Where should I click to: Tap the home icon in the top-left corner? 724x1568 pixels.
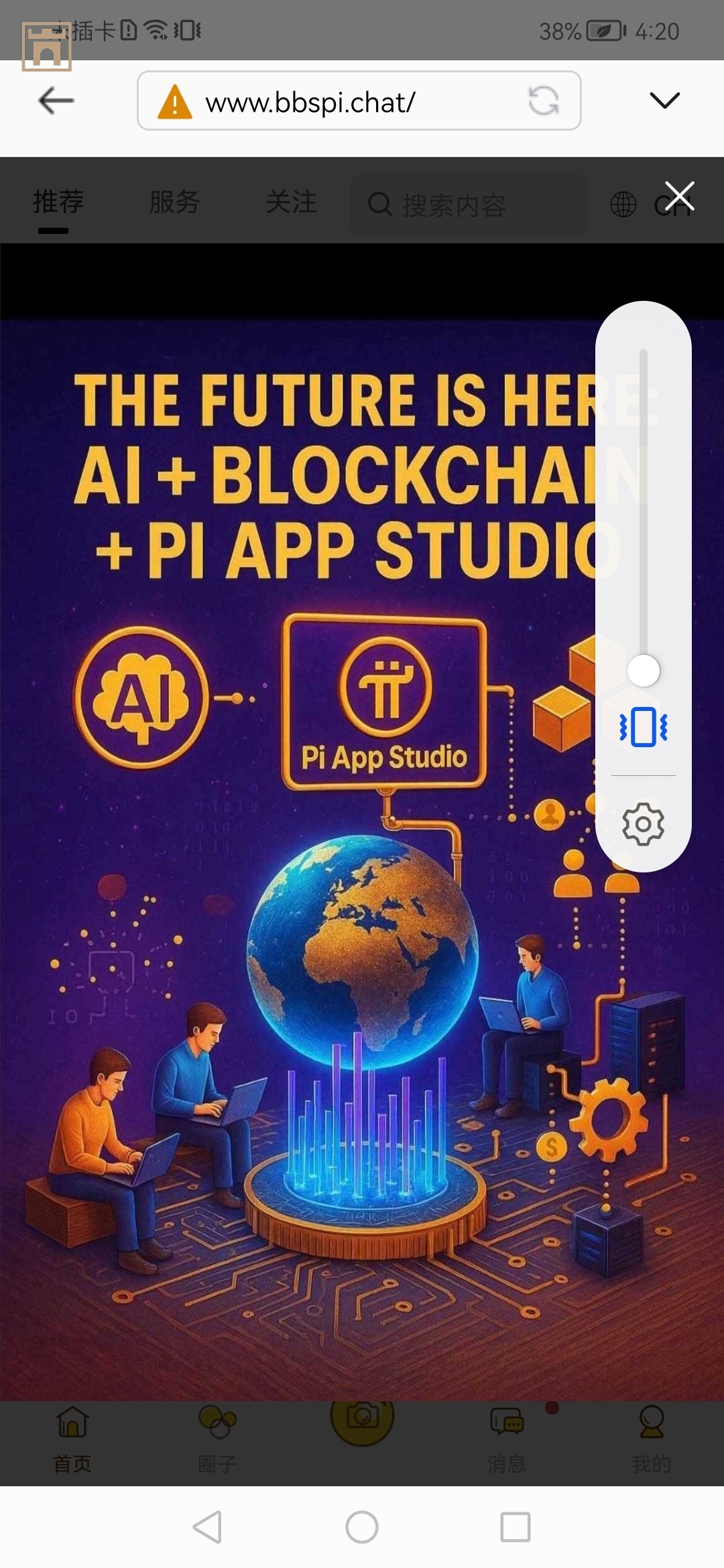(x=47, y=47)
